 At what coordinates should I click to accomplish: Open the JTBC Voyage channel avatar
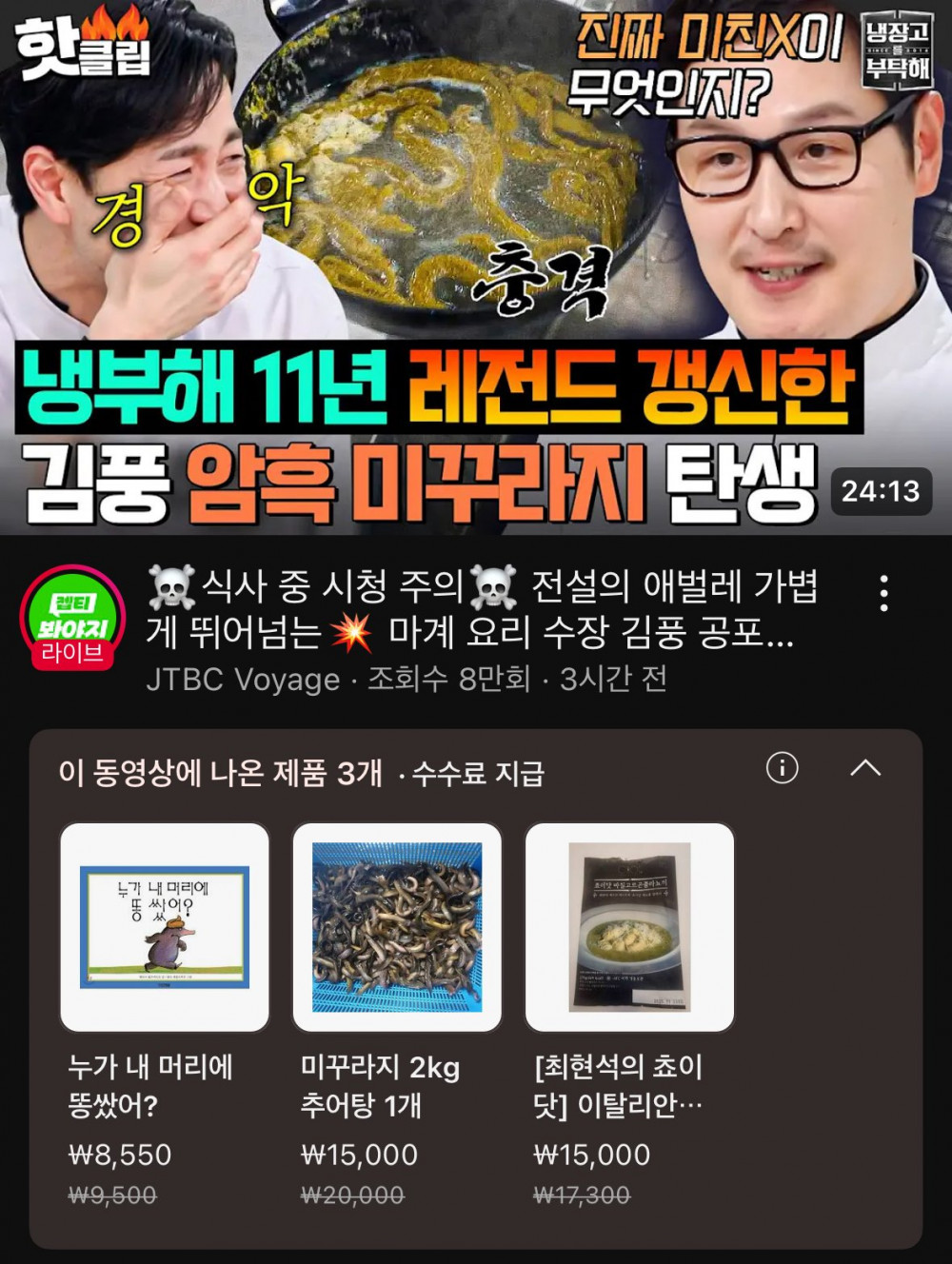[x=72, y=619]
